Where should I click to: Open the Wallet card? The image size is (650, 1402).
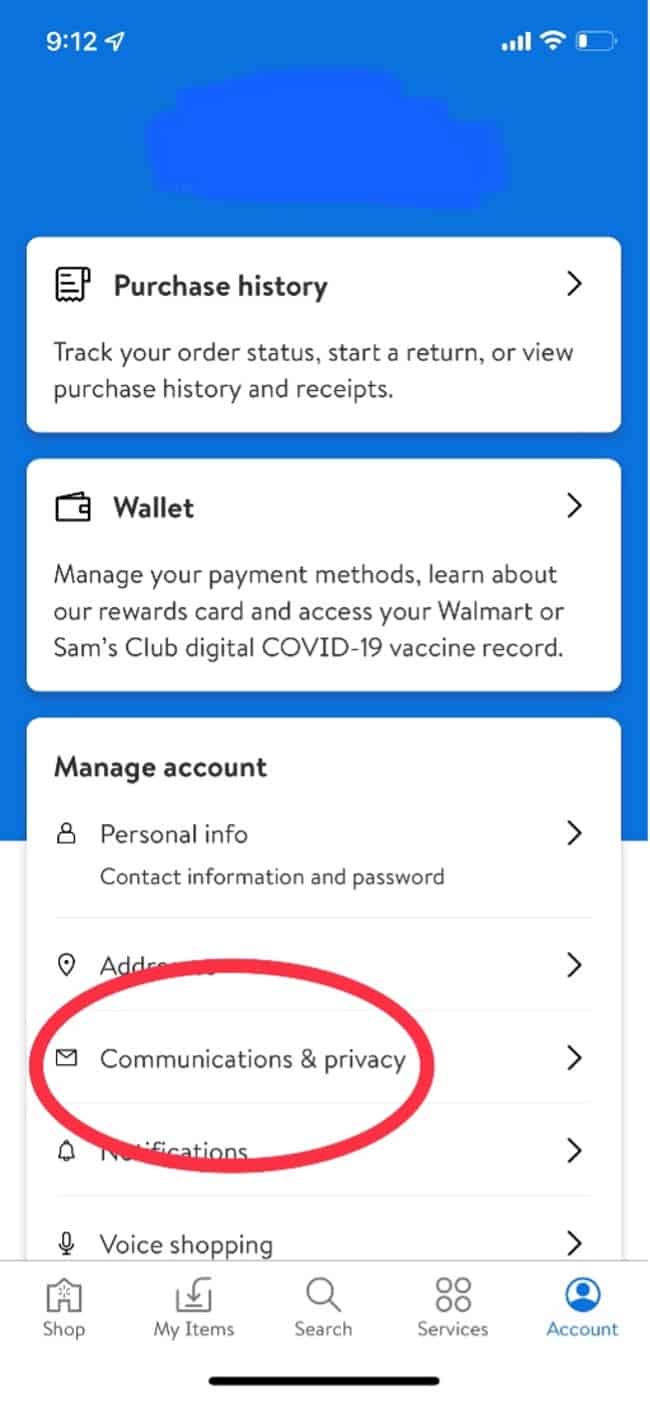[x=323, y=574]
